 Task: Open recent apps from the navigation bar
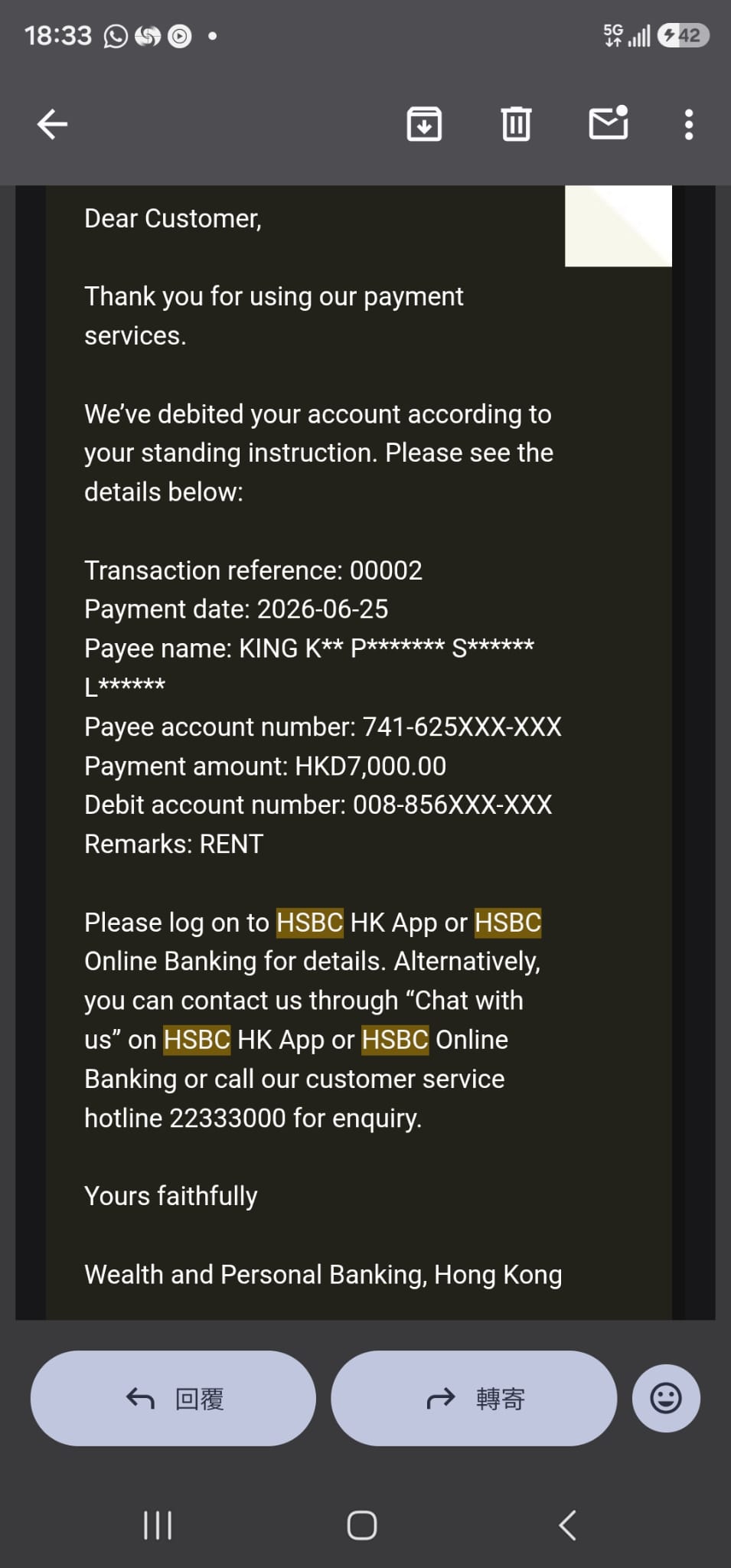(x=158, y=1525)
